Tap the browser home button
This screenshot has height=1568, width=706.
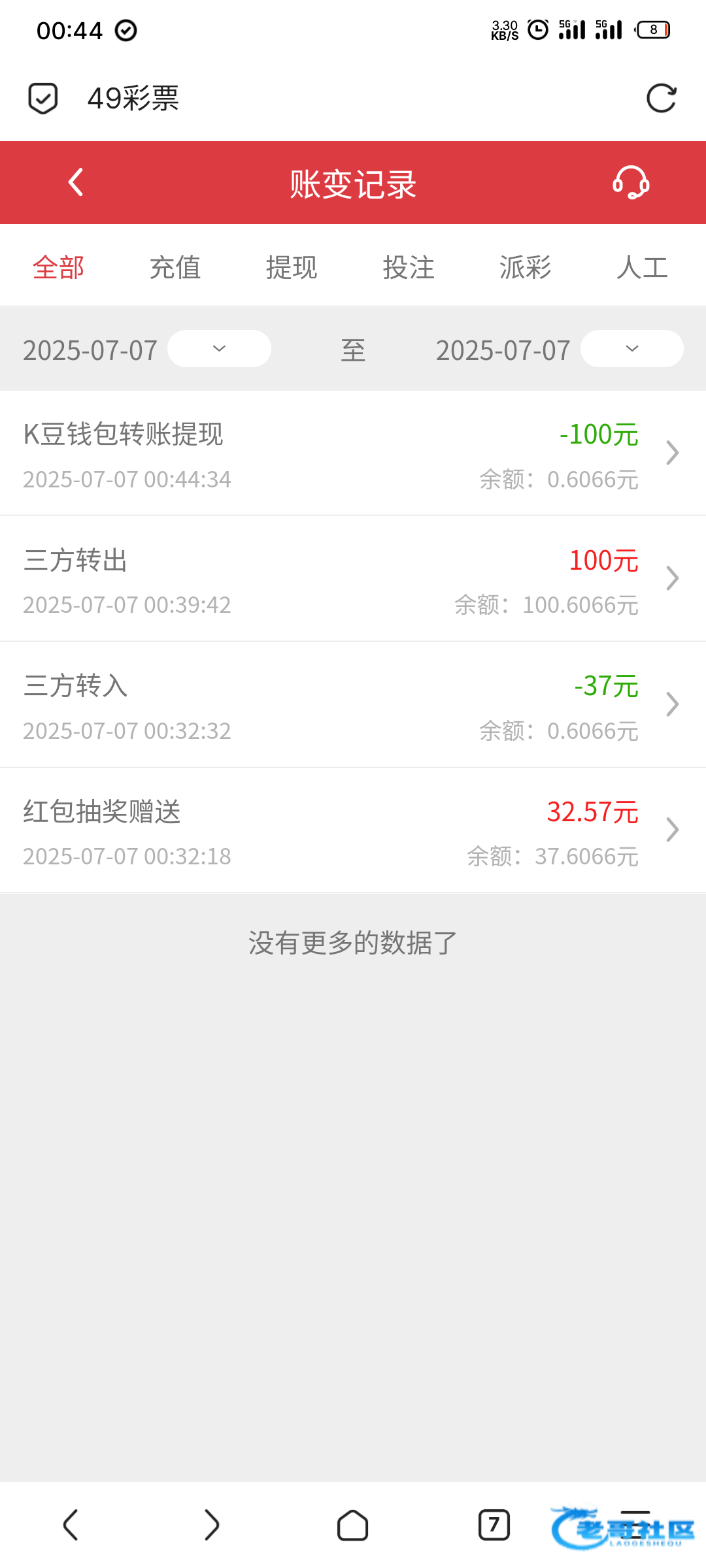point(352,1526)
